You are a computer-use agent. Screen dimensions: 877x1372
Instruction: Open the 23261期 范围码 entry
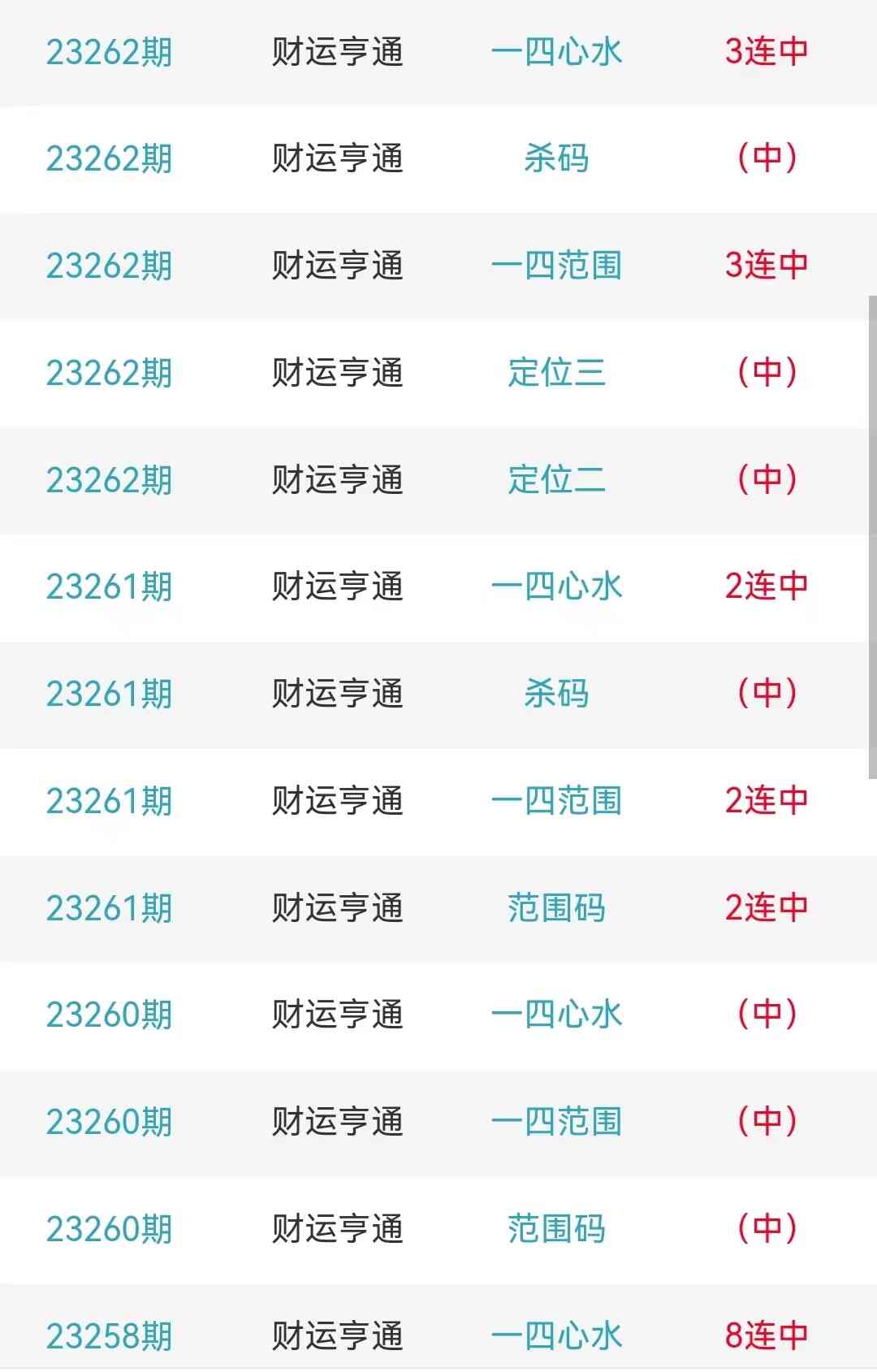pos(556,908)
